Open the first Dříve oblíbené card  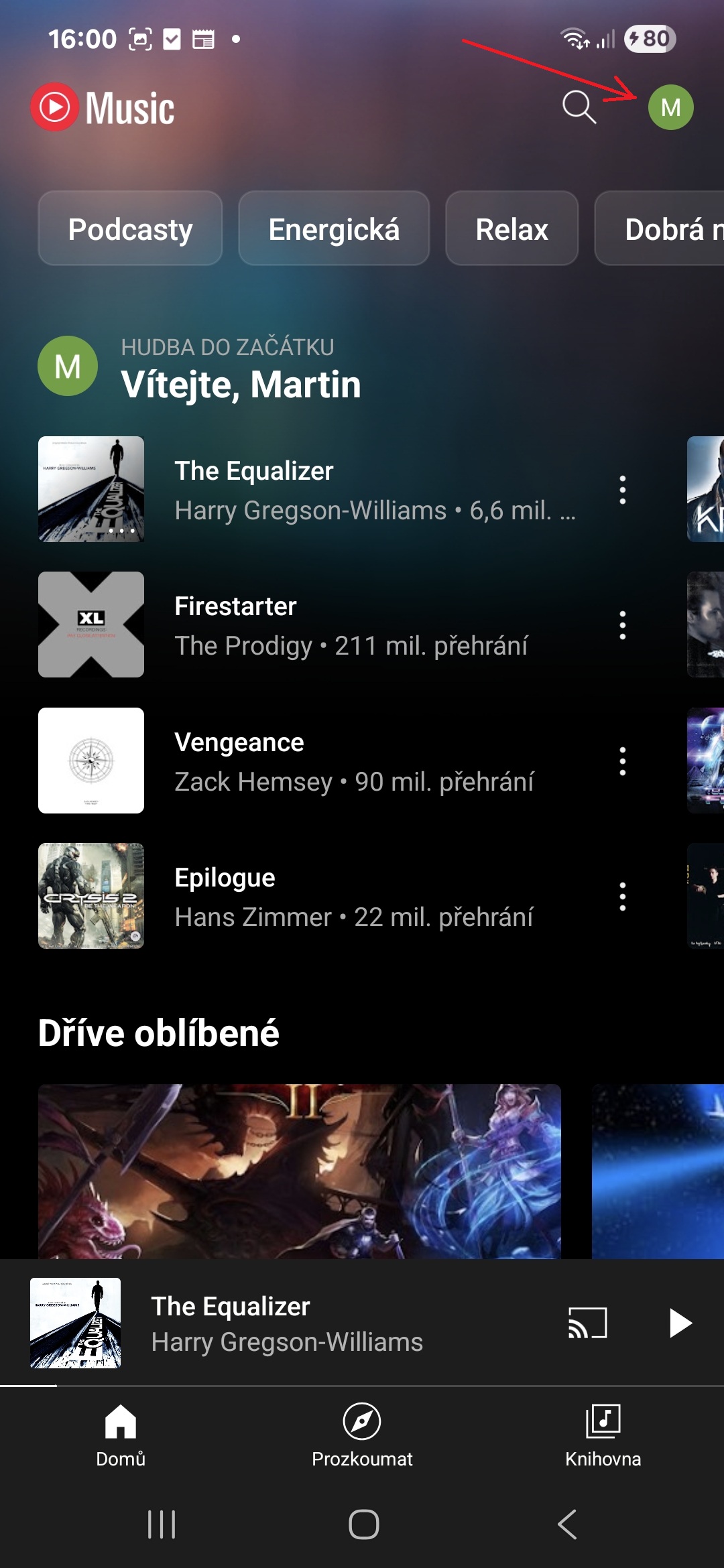[x=300, y=1171]
